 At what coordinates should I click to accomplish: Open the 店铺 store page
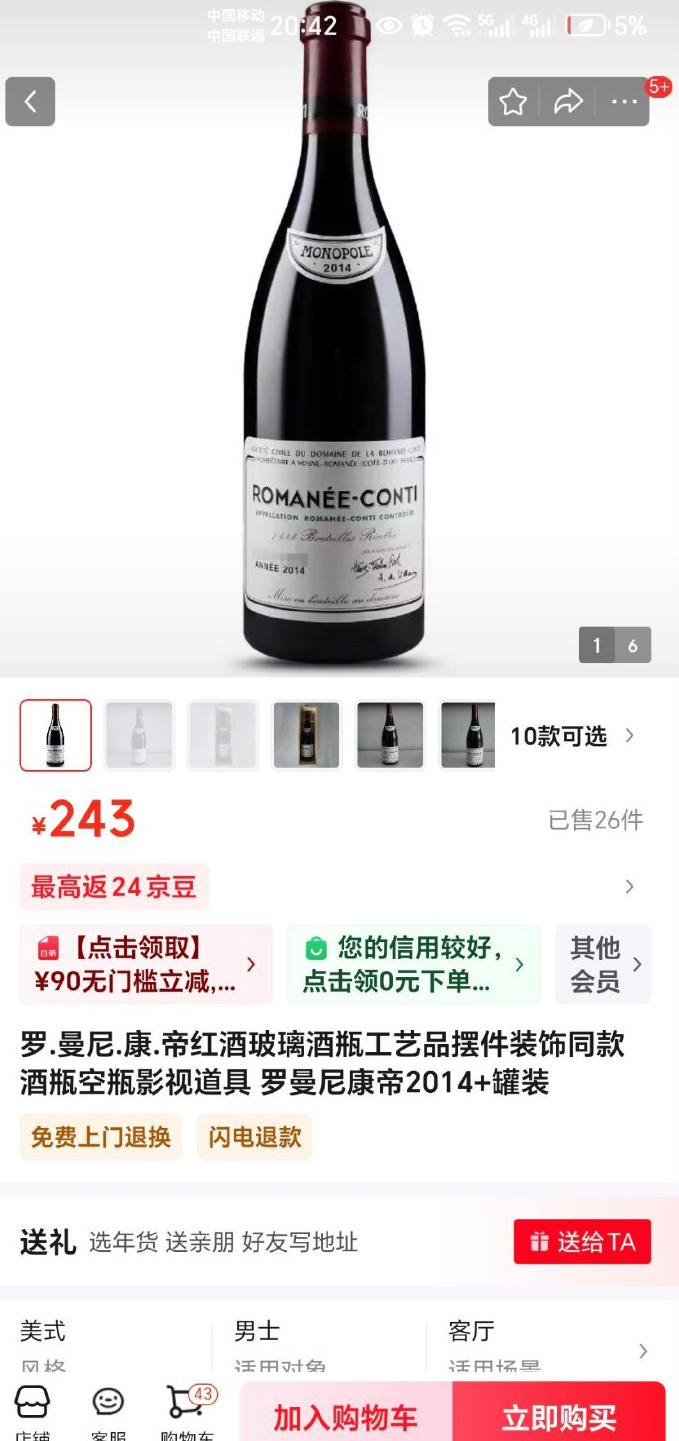point(32,1410)
